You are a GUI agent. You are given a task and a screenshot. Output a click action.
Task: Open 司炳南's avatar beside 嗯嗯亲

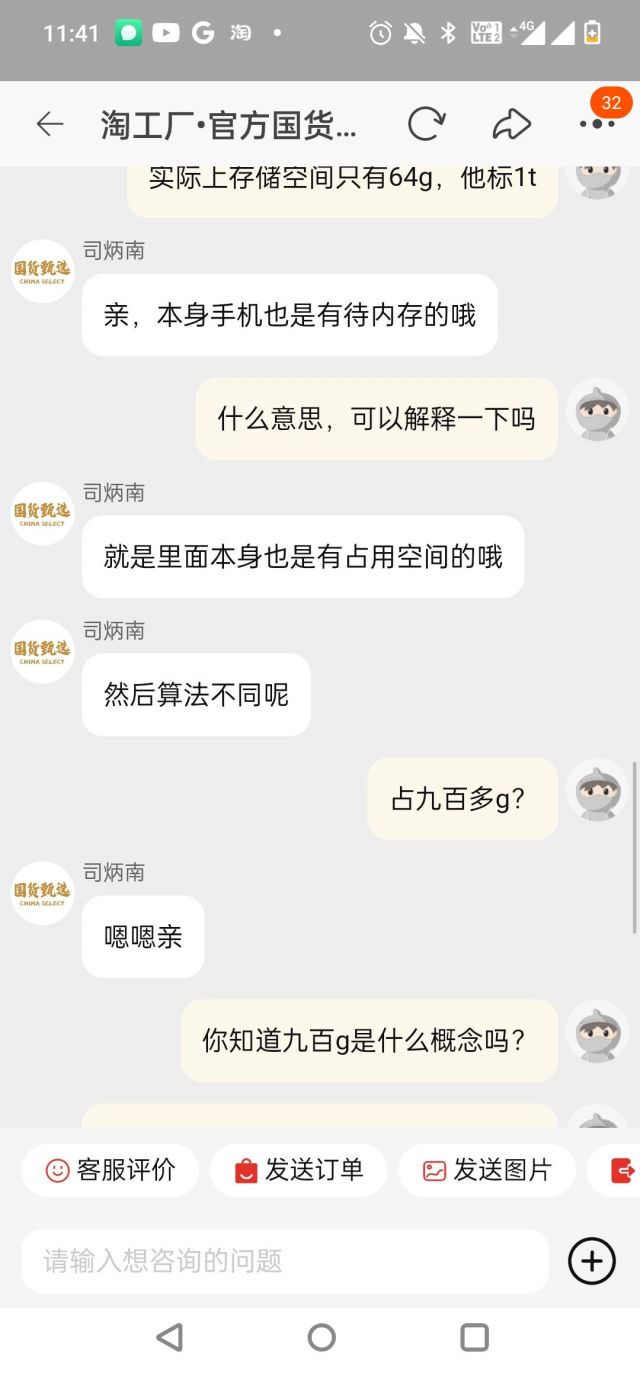point(42,892)
